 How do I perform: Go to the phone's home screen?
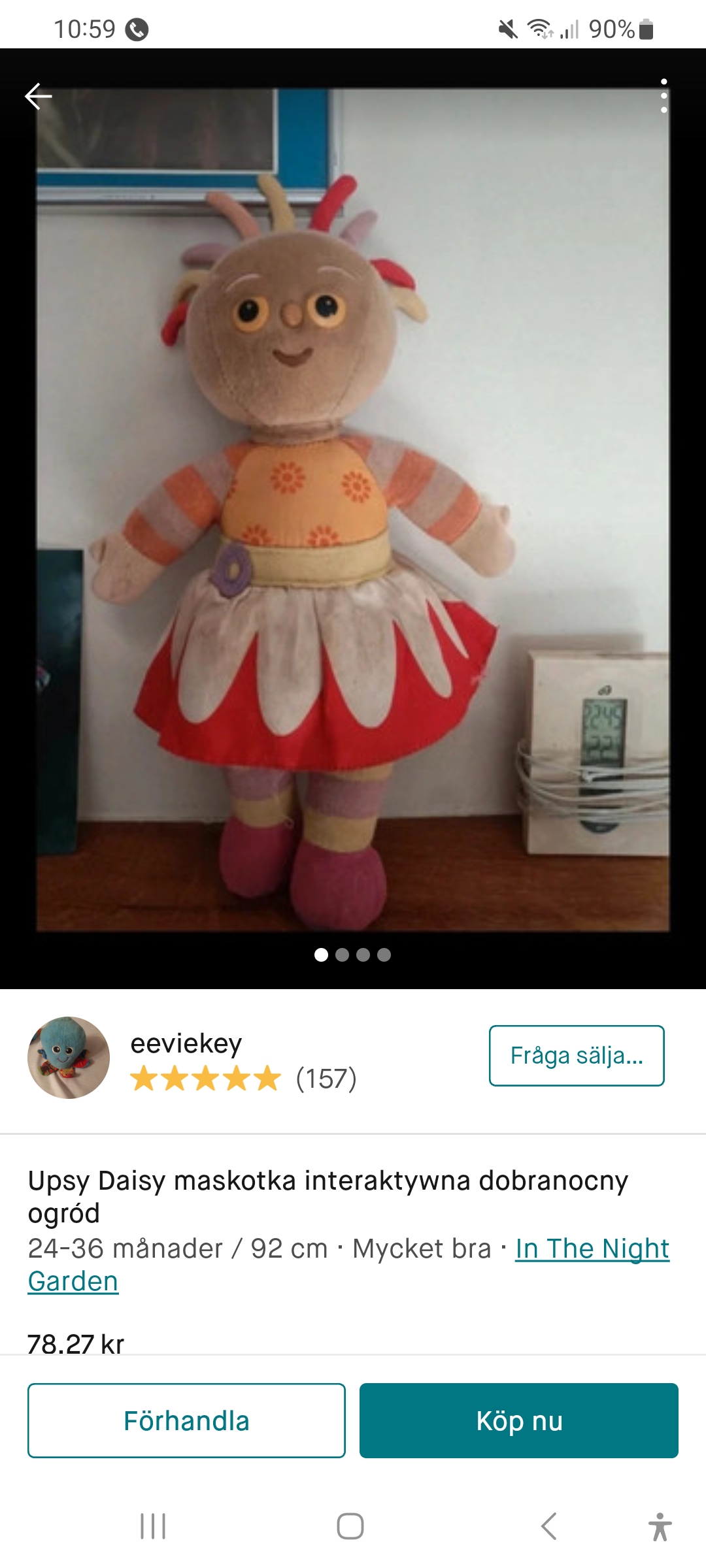tap(350, 1526)
